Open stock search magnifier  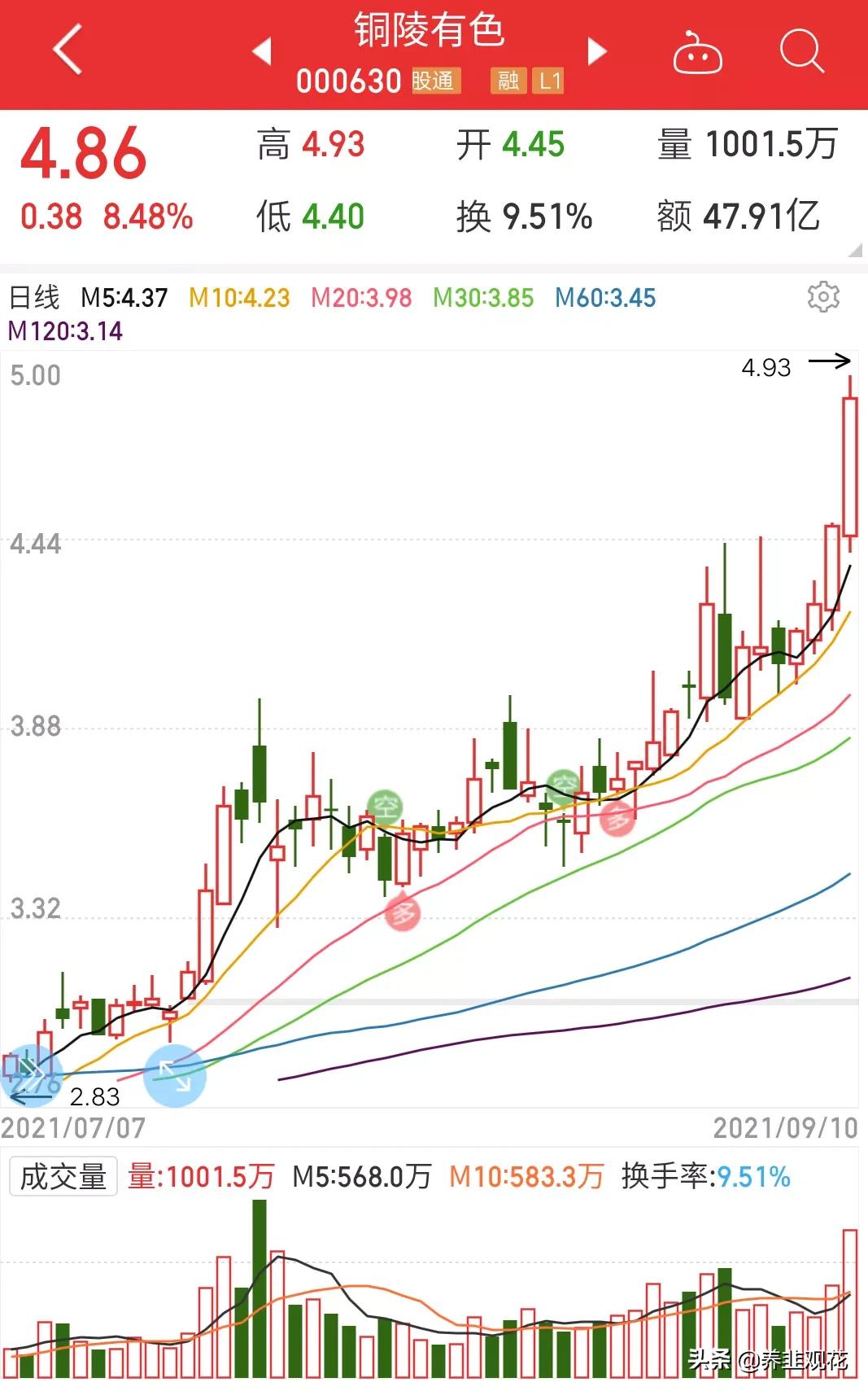click(801, 52)
